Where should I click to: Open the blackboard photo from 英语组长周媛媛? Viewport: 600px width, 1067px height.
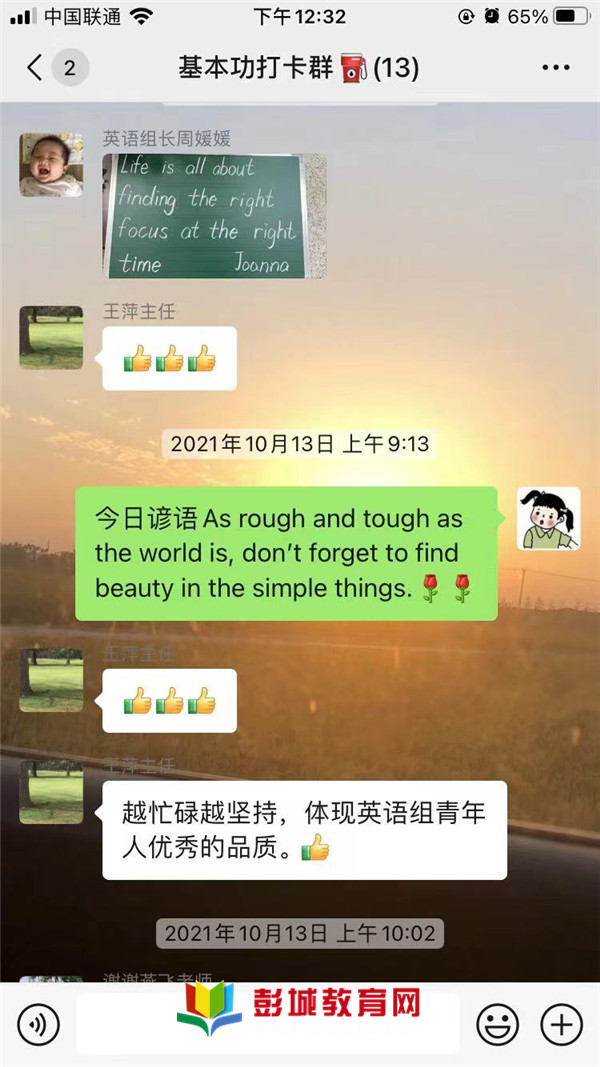pos(214,215)
